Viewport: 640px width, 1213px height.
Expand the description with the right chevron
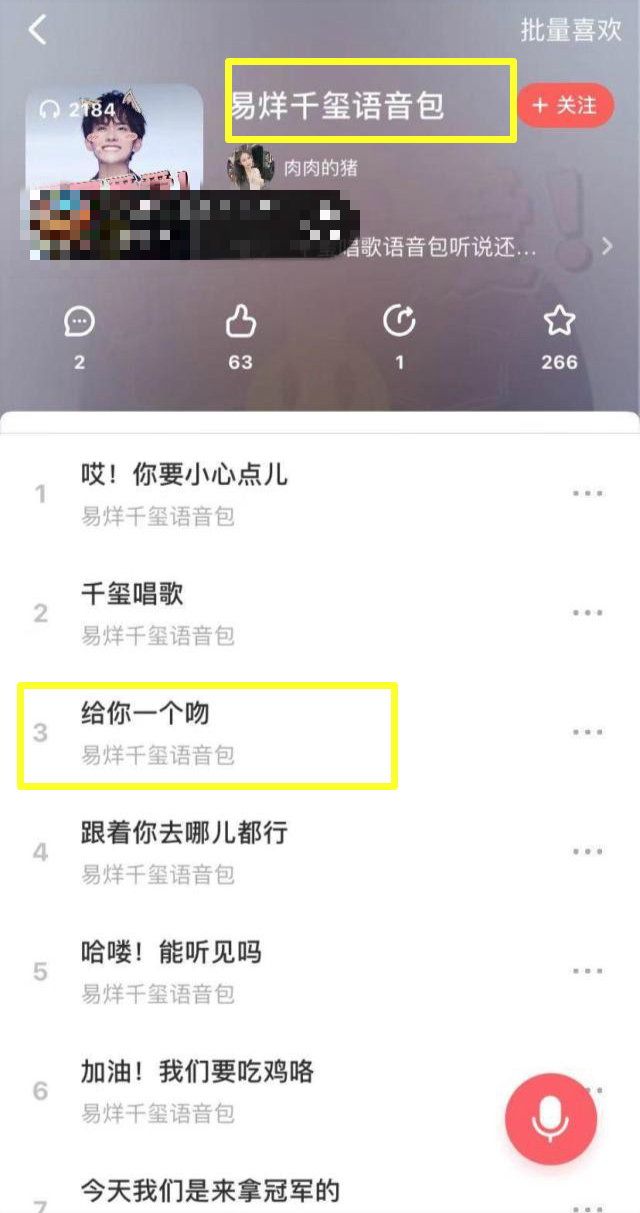click(607, 246)
